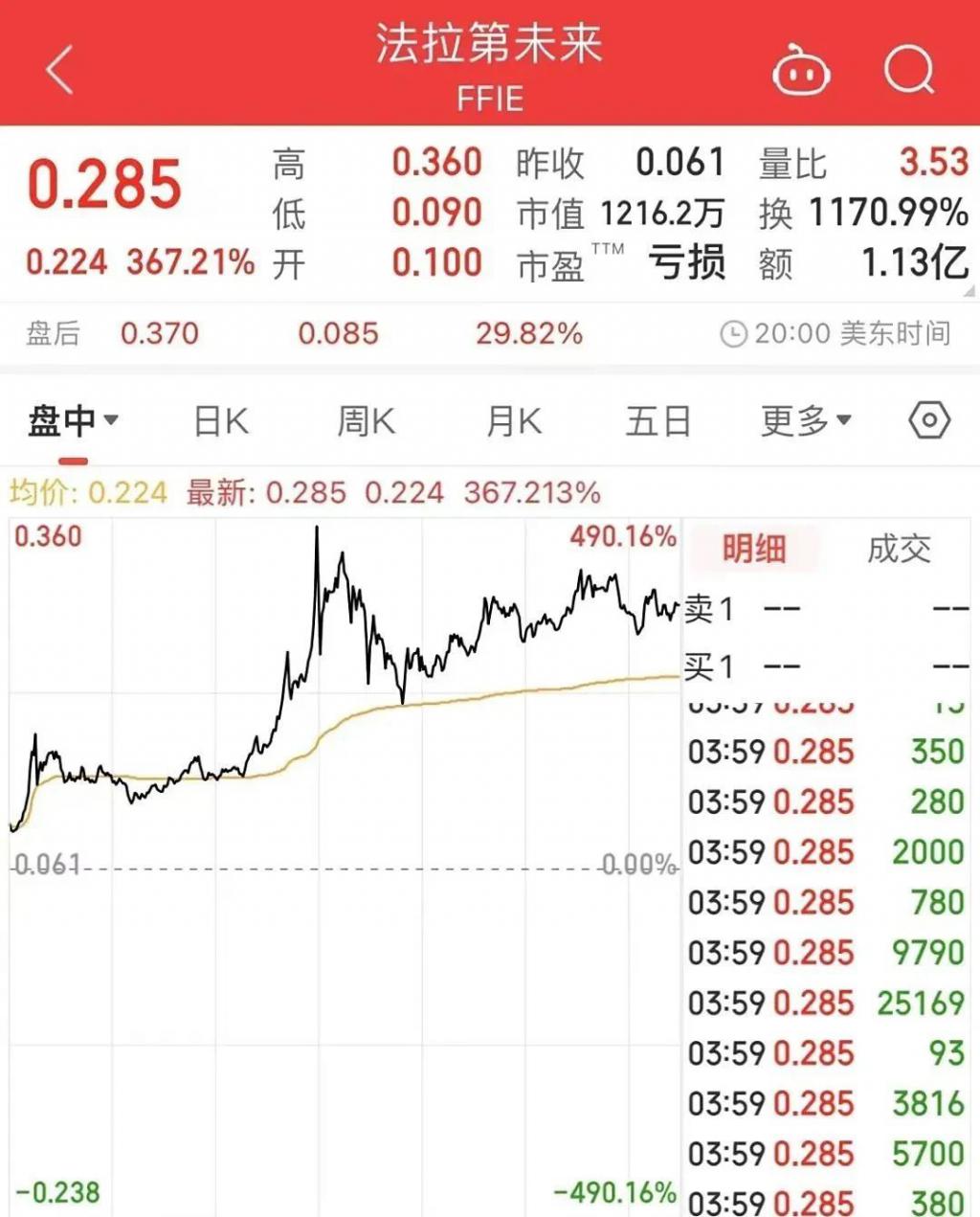Switch to the 成交 trades tab
Screen dimensions: 980x1217
(x=899, y=549)
